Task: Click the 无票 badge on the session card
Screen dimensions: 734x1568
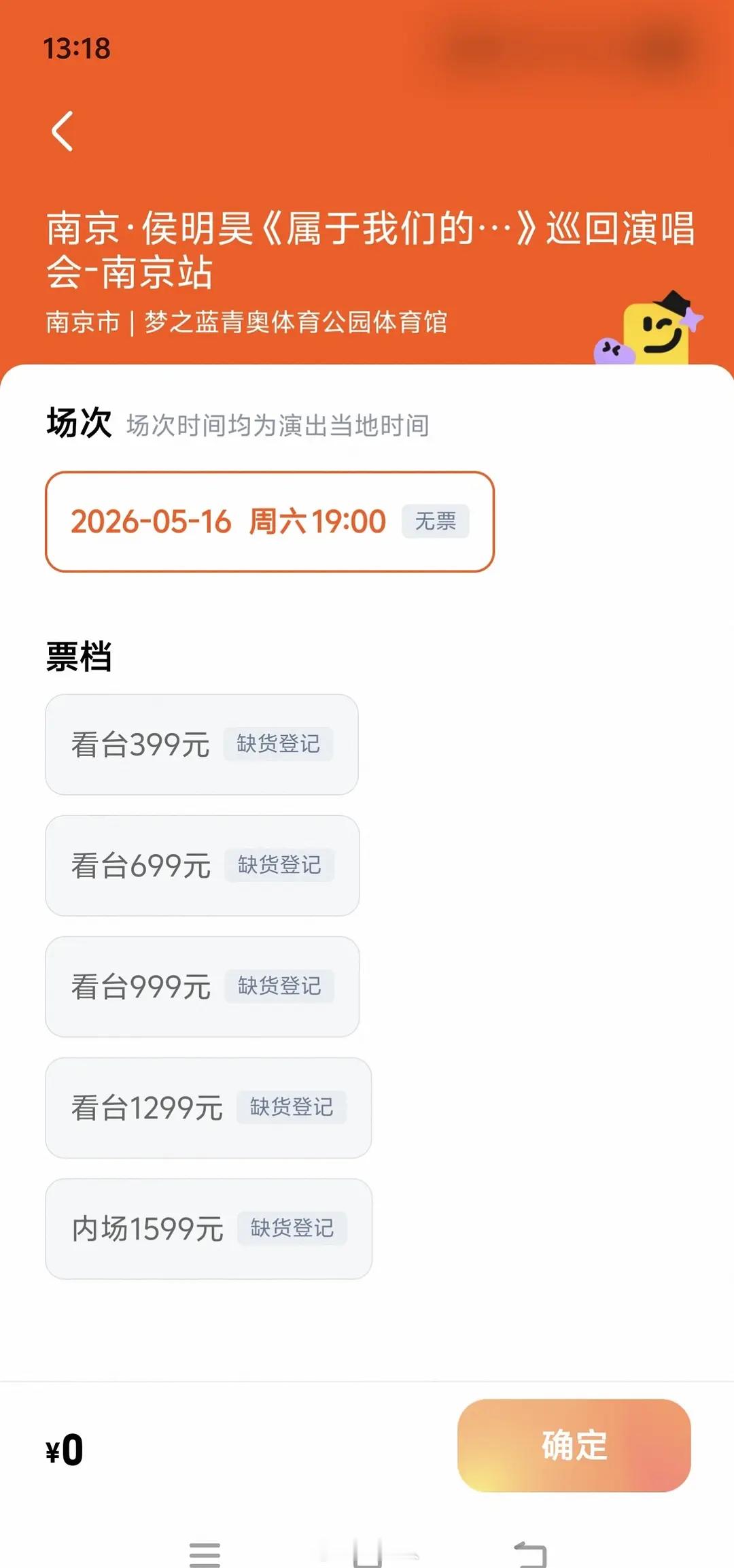Action: pyautogui.click(x=435, y=520)
